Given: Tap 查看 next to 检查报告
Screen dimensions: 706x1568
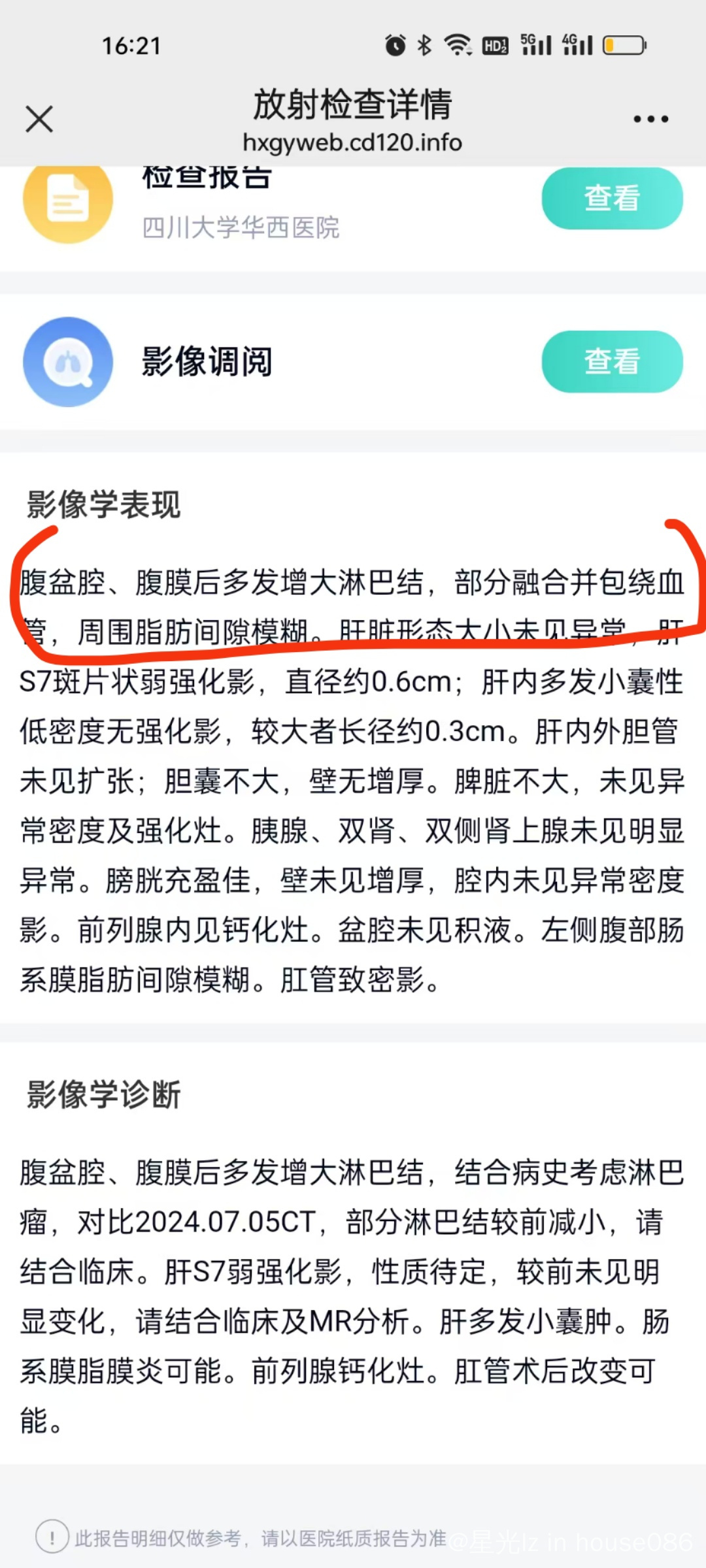Looking at the screenshot, I should point(612,198).
